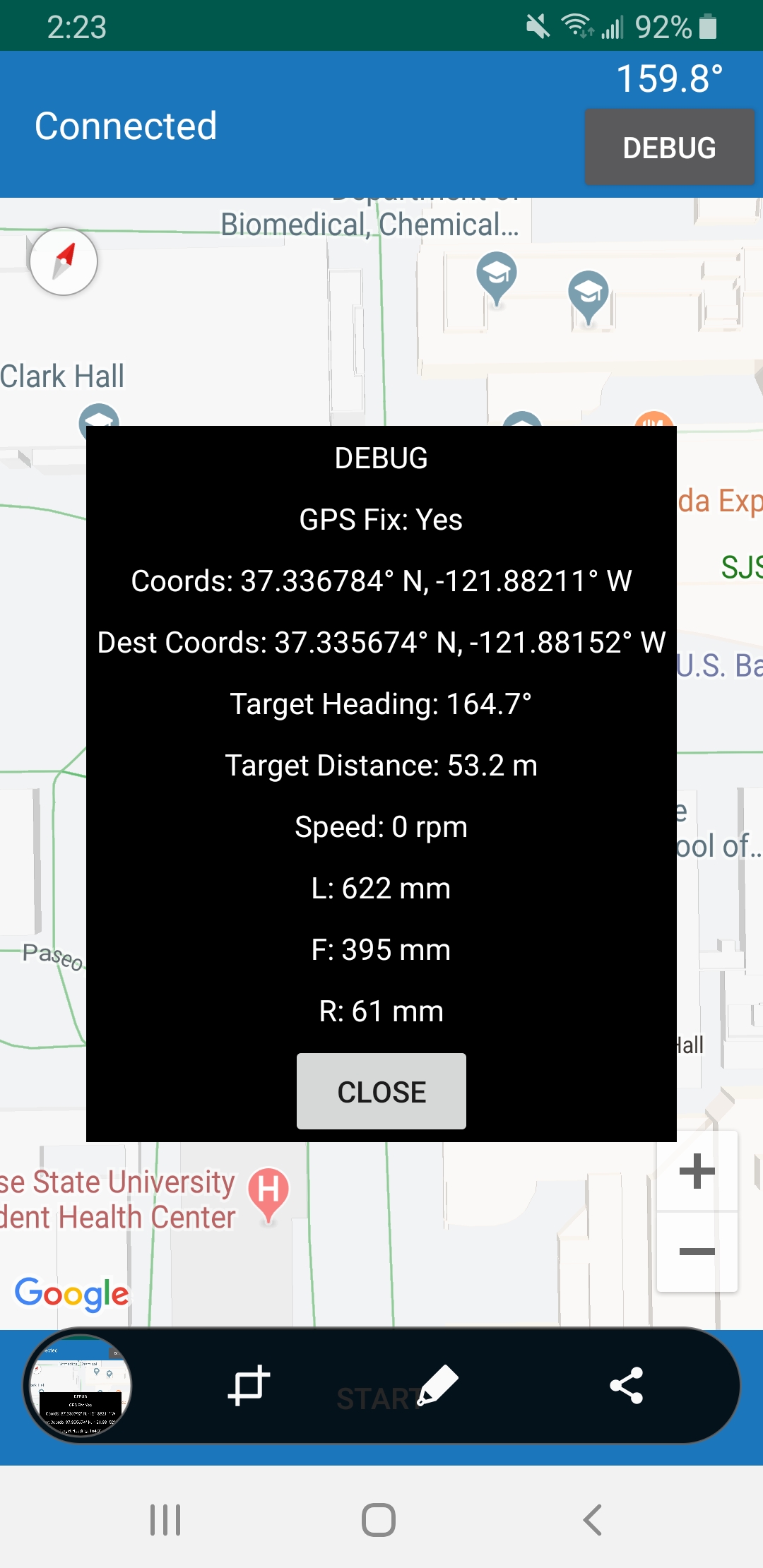Open the screenshot preview thumbnail
The height and width of the screenshot is (1568, 763).
pyautogui.click(x=79, y=1385)
